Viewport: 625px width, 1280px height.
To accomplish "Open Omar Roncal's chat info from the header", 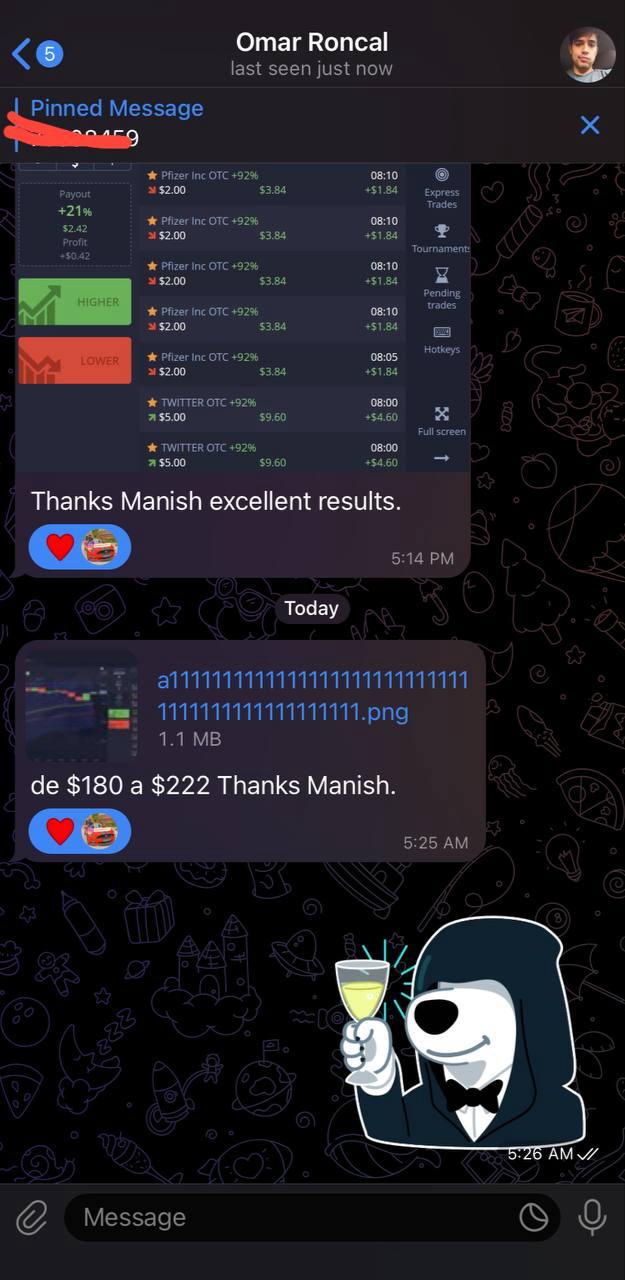I will pyautogui.click(x=312, y=54).
